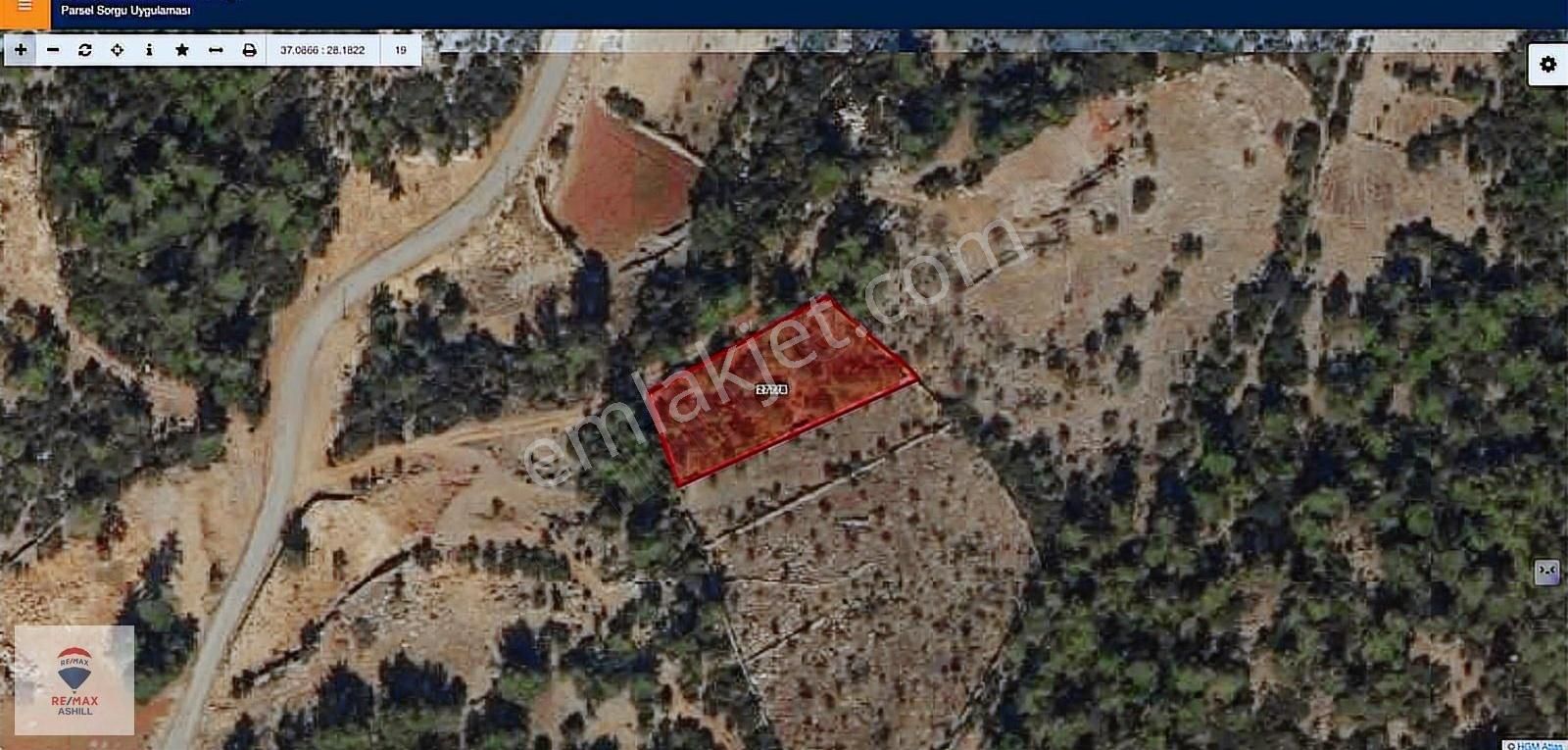Tap the collapse panel arrows button
Image resolution: width=1568 pixels, height=750 pixels.
click(x=1546, y=571)
